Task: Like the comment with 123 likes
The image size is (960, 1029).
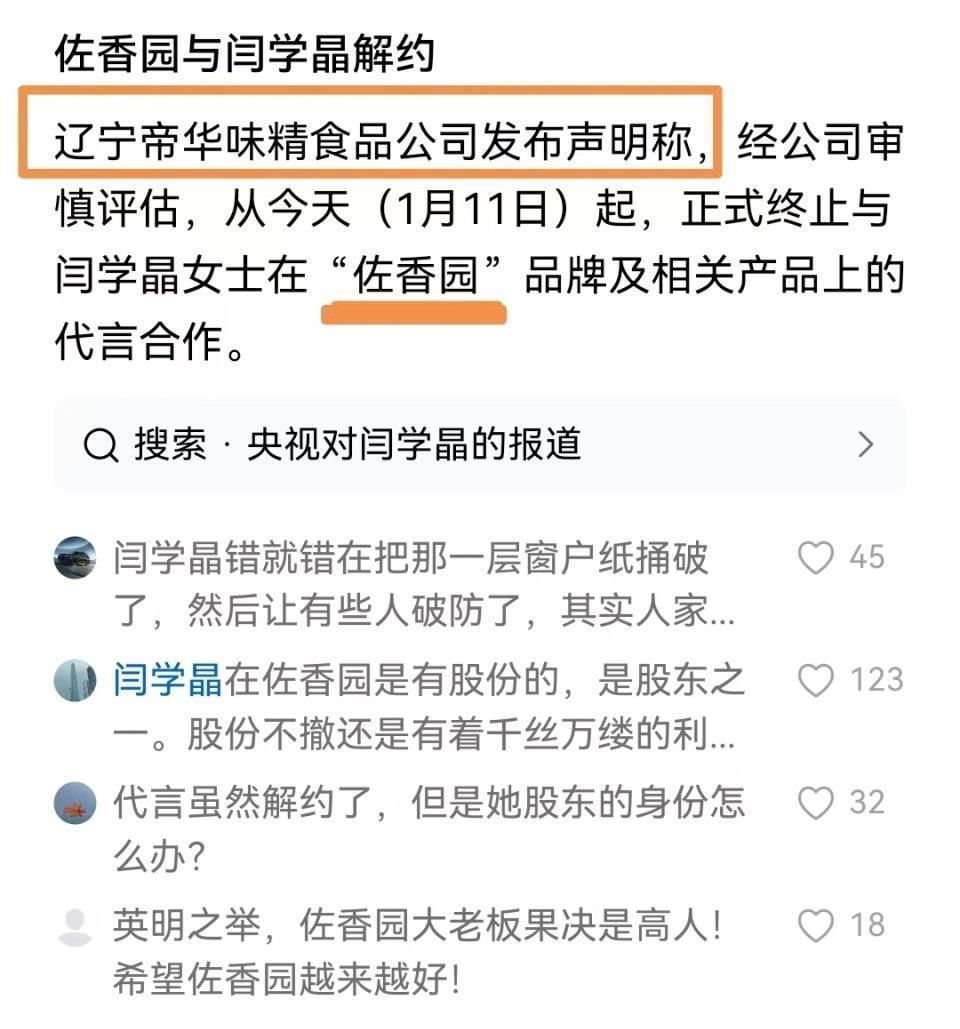Action: (x=816, y=680)
